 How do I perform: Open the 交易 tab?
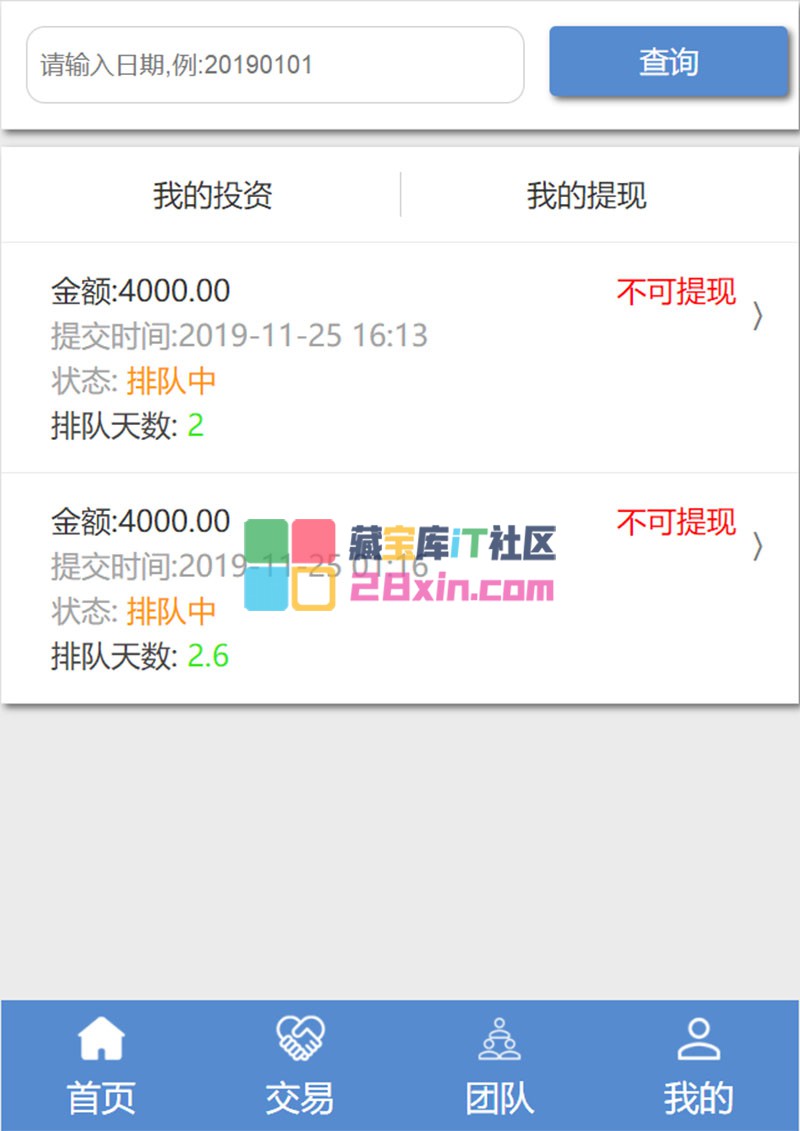(300, 1066)
